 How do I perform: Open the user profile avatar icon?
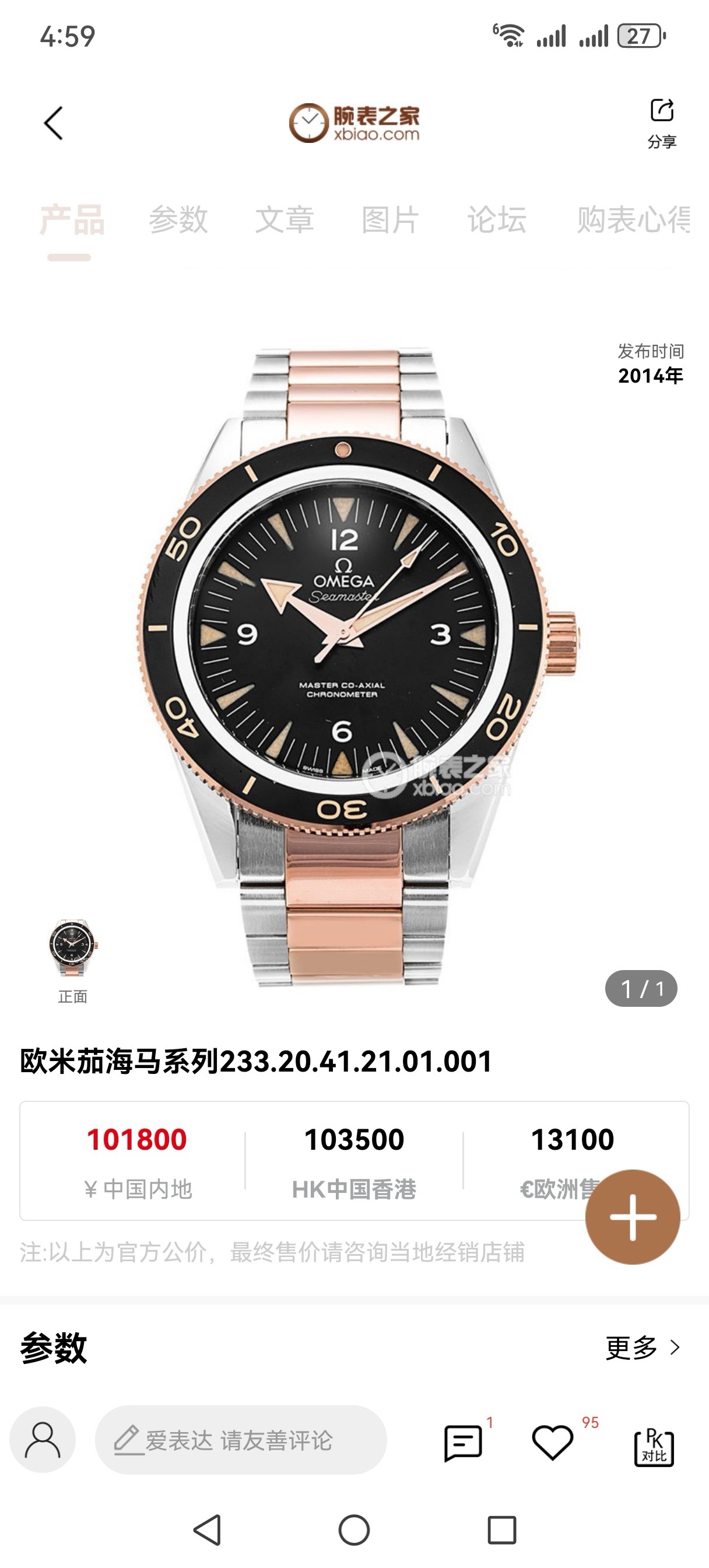coord(43,1440)
